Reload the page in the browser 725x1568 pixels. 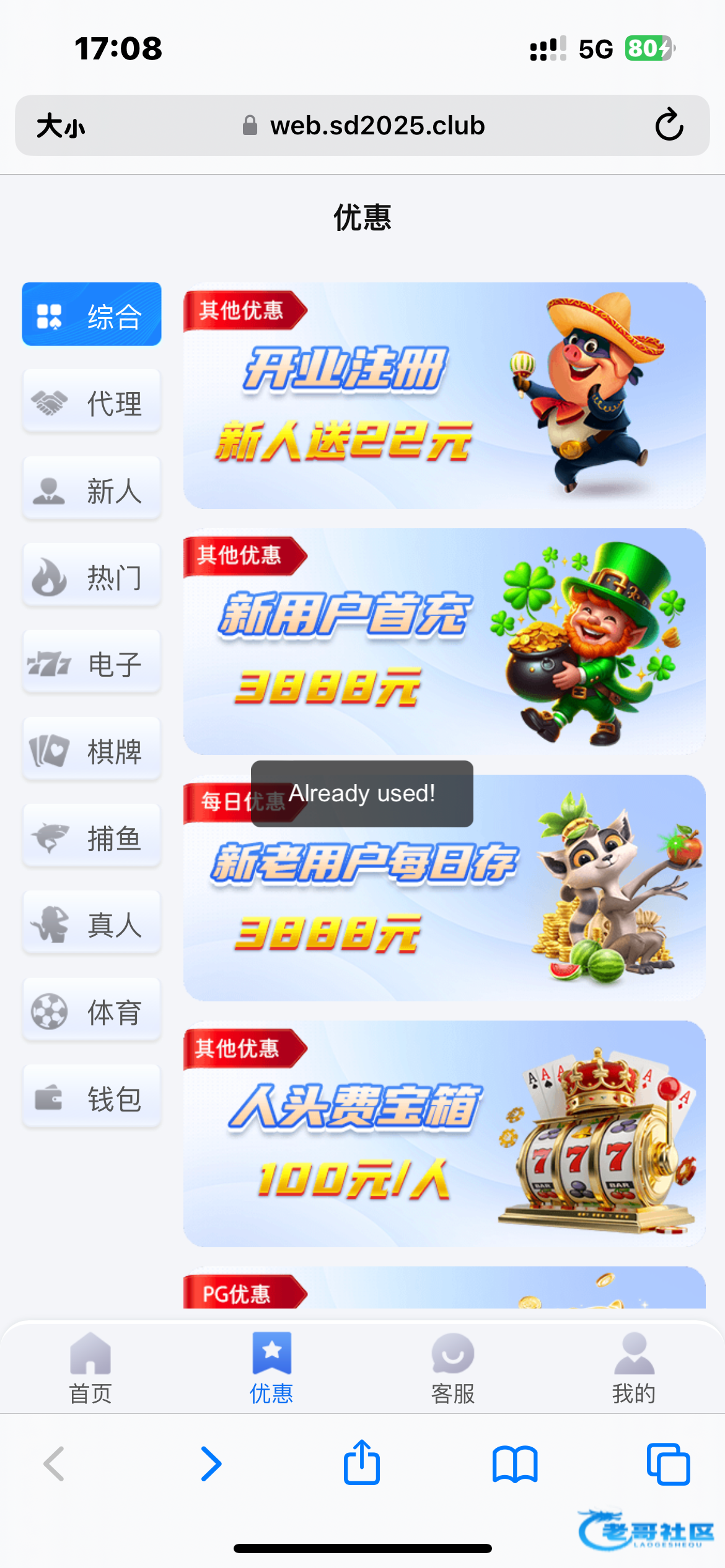tap(669, 125)
